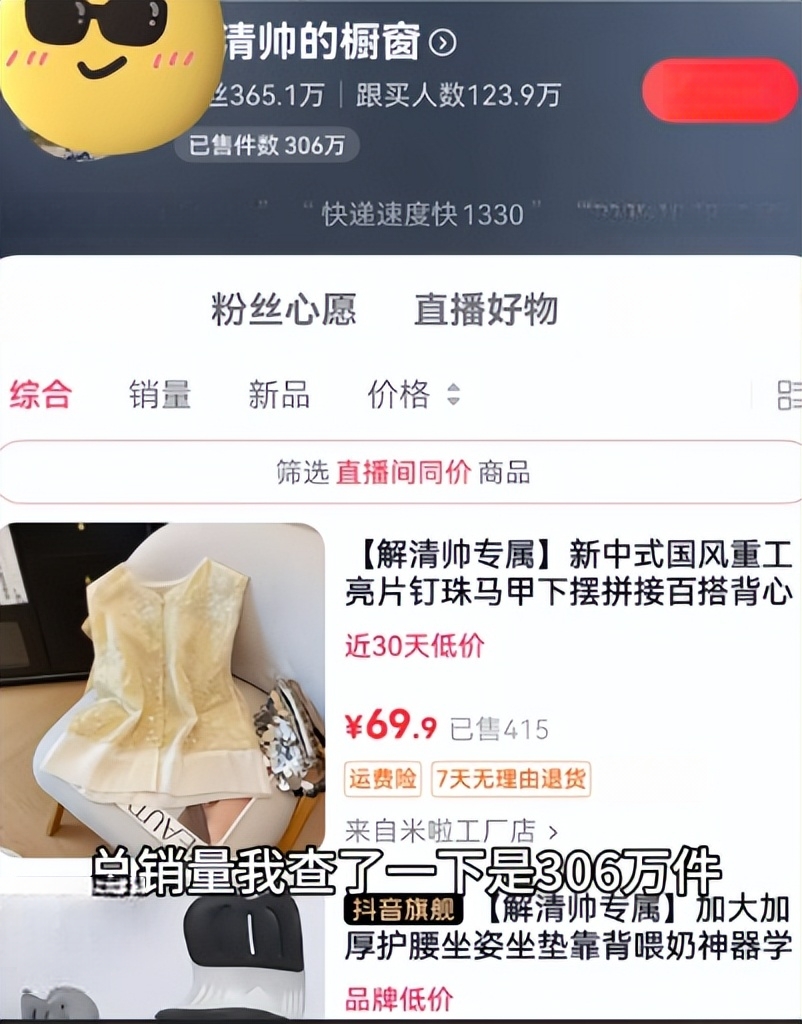Open the 加大加厚护腰坐垫 product
Image resolution: width=802 pixels, height=1024 pixels.
pyautogui.click(x=568, y=927)
